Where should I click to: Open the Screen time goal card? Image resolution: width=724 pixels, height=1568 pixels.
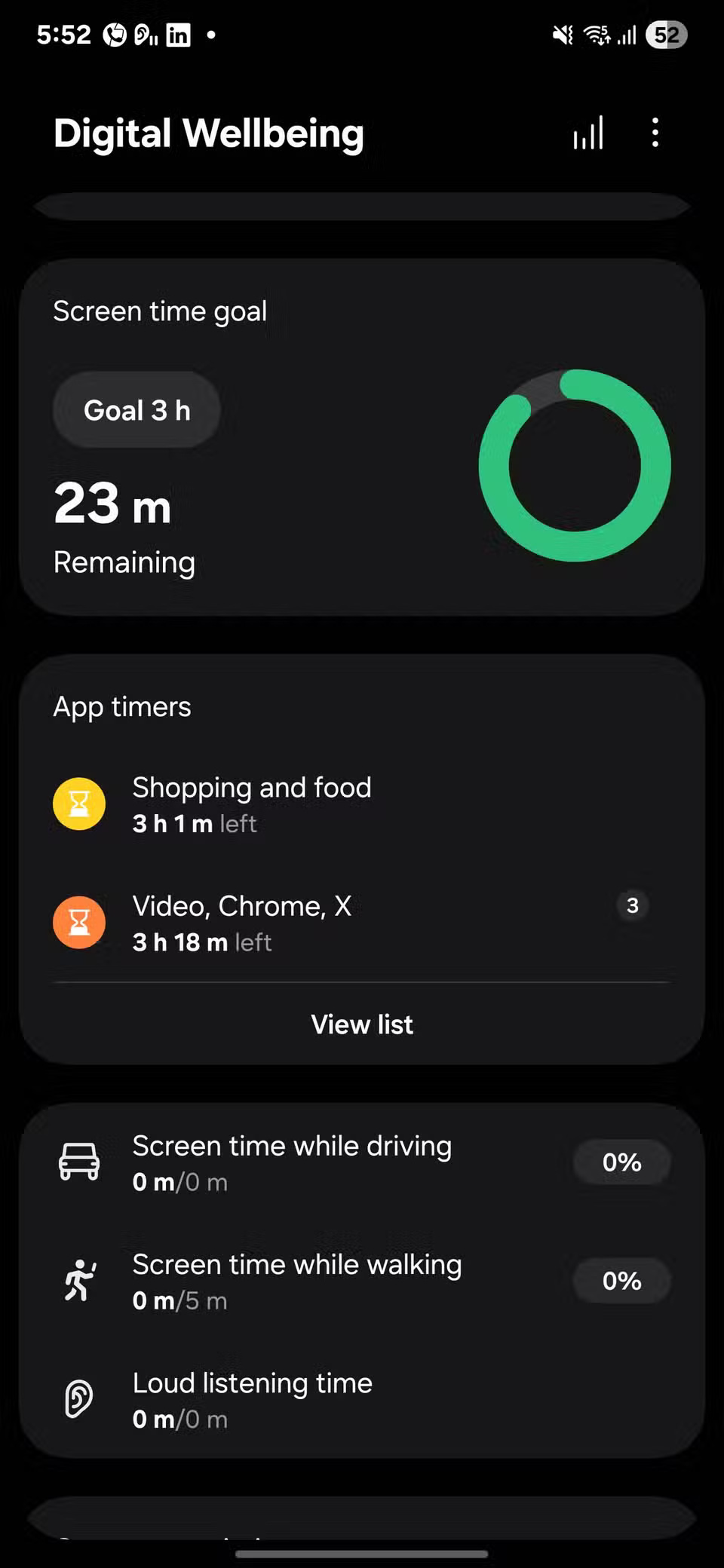click(x=362, y=437)
